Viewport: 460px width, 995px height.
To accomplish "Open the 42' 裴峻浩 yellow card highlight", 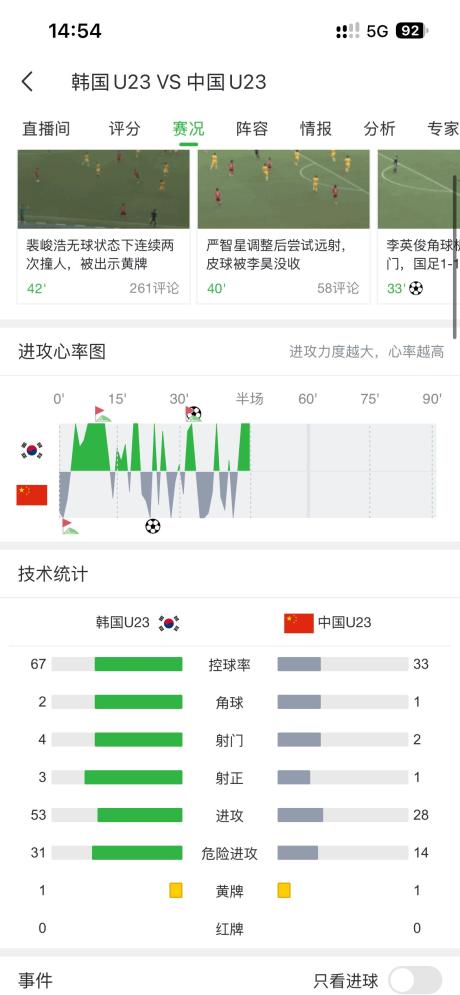I will (103, 227).
